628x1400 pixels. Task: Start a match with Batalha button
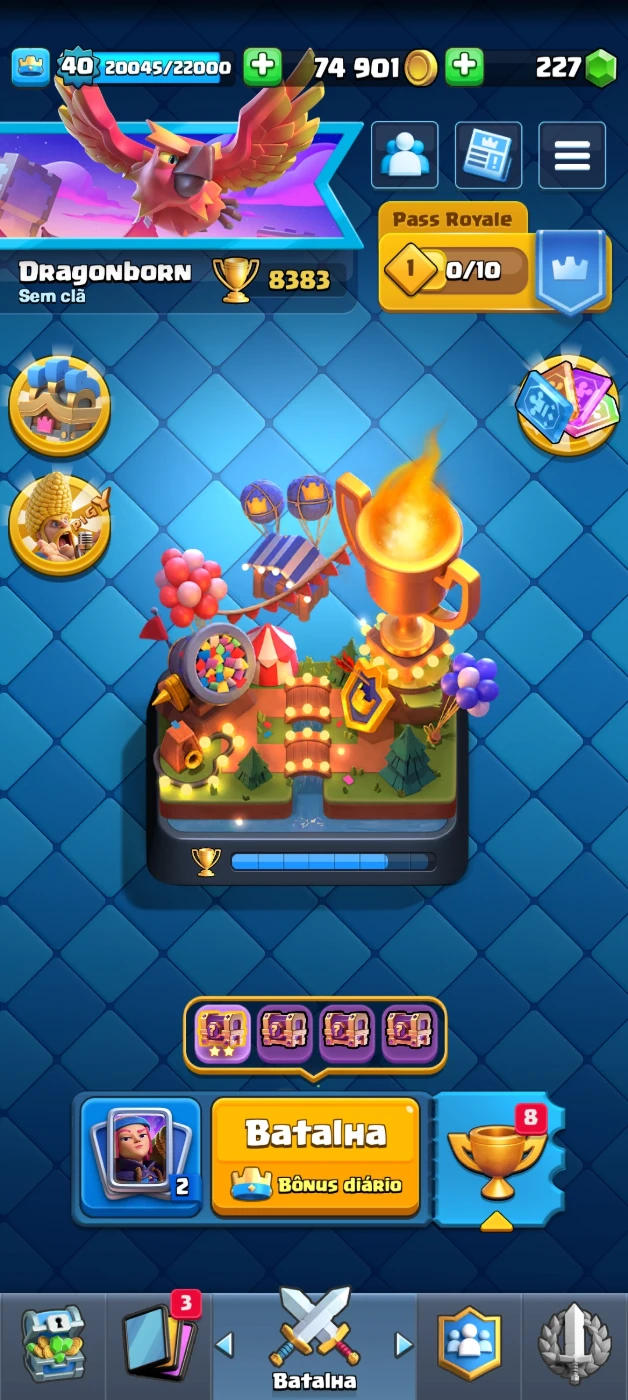click(x=316, y=1154)
